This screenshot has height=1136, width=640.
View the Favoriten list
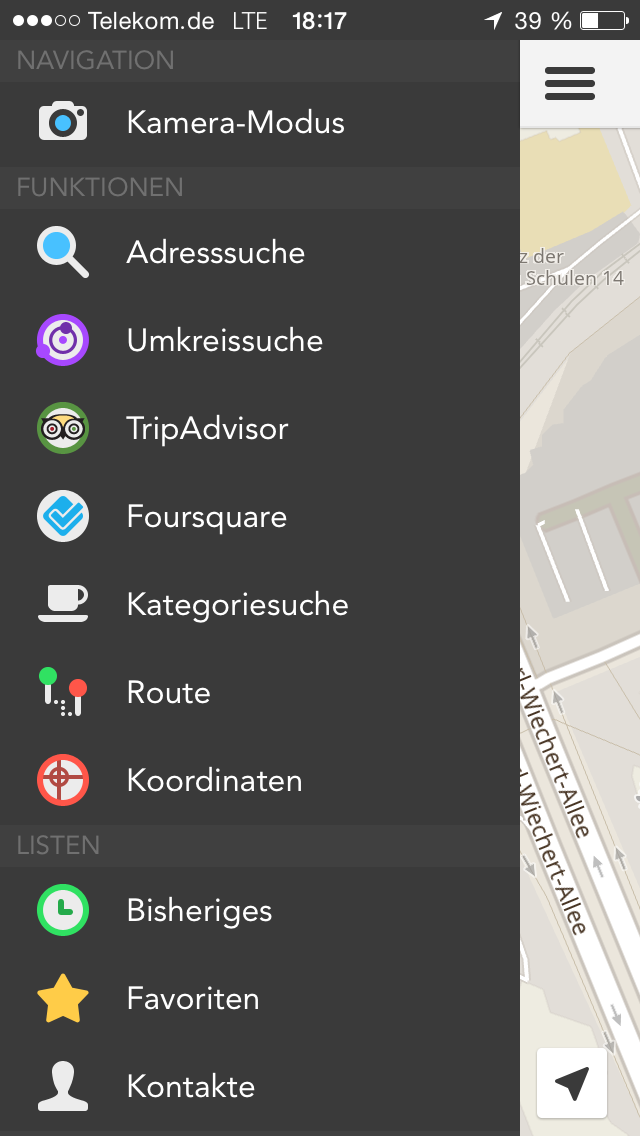[193, 998]
